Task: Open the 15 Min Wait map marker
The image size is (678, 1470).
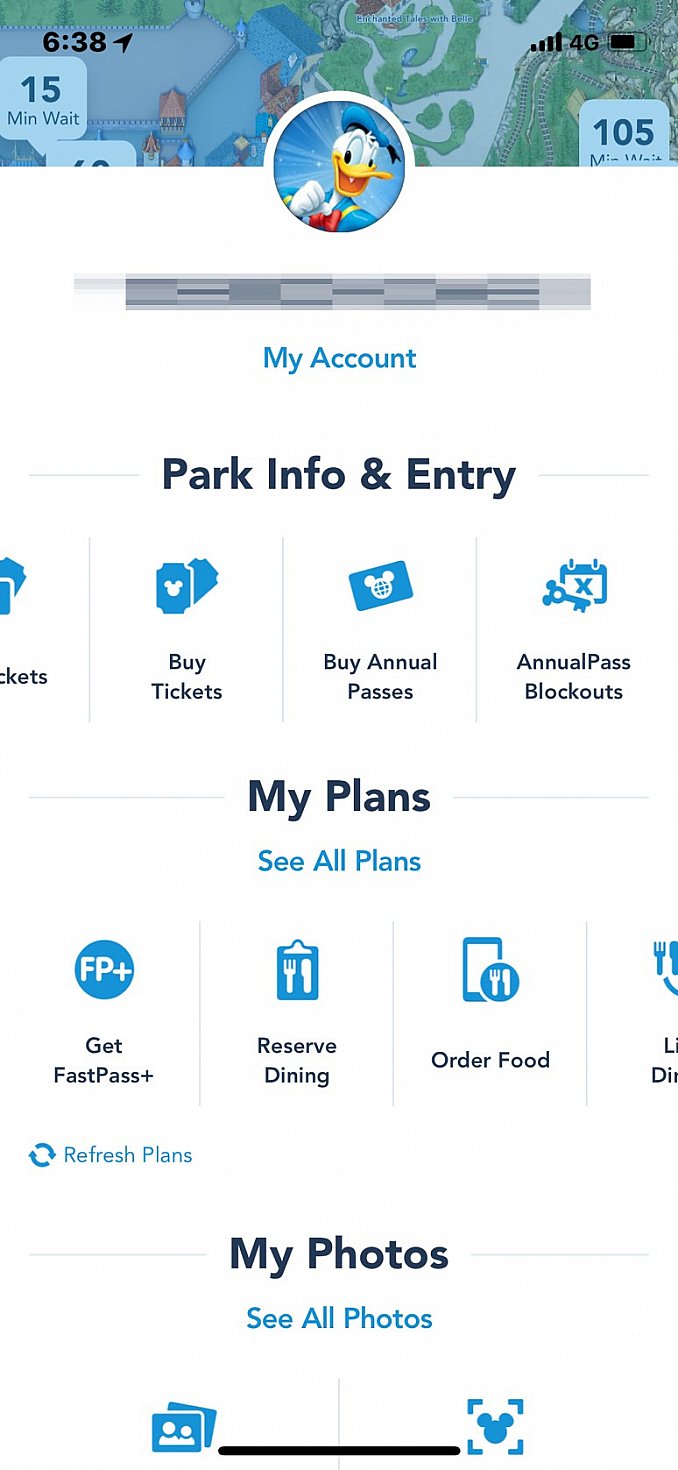Action: tap(42, 100)
